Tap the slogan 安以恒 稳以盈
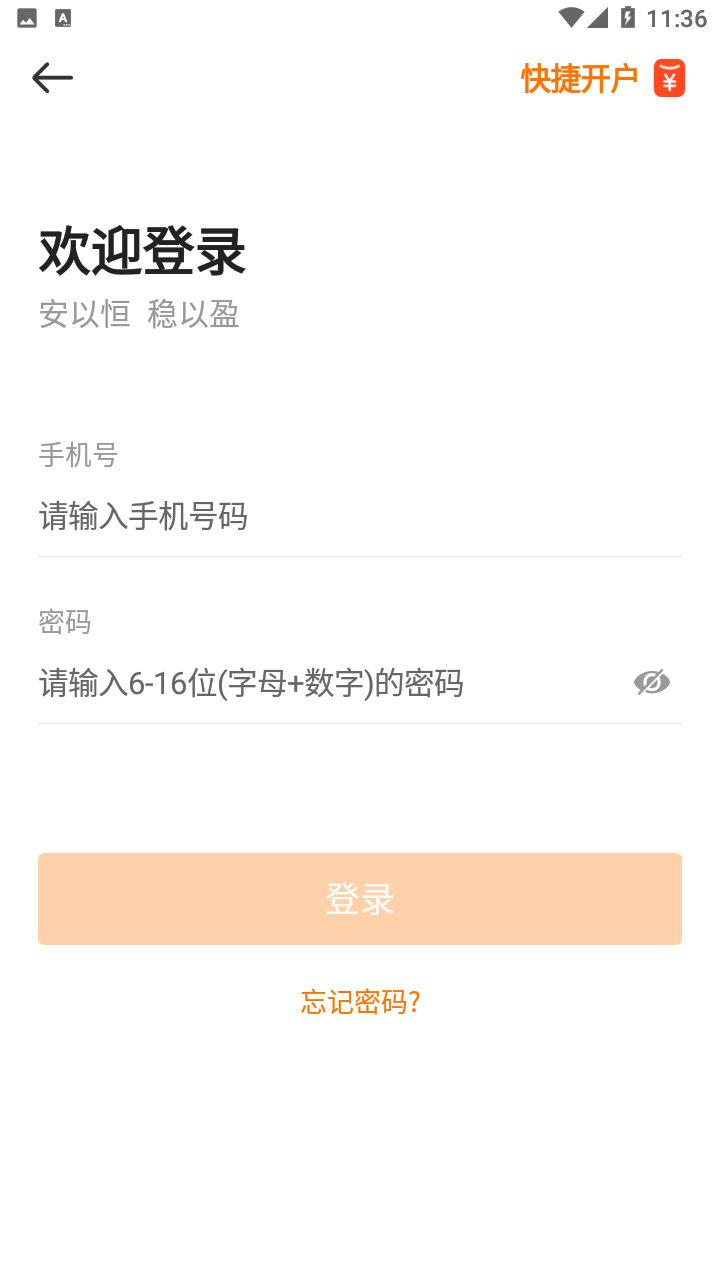720x1280 pixels. (139, 314)
